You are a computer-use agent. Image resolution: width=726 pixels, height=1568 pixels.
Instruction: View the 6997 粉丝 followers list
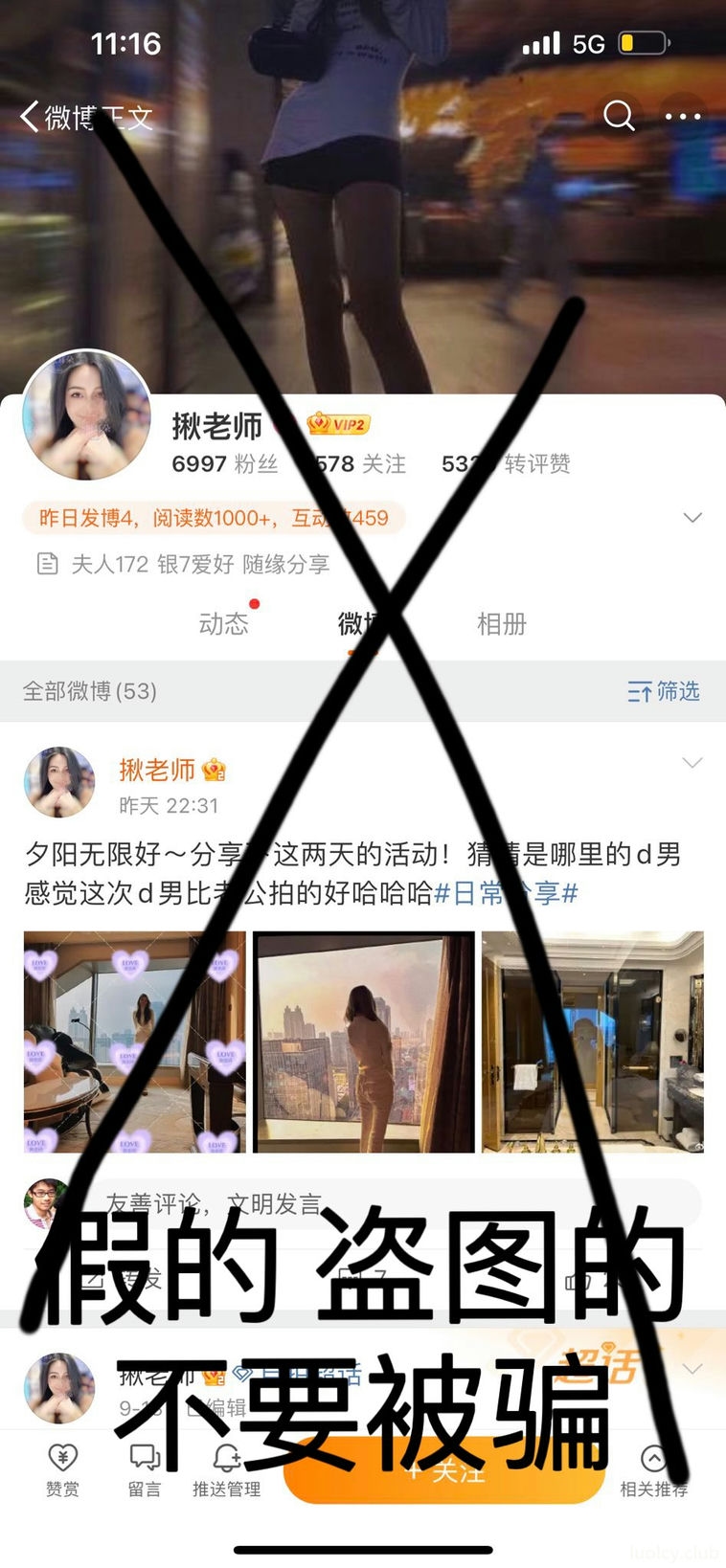(x=224, y=464)
